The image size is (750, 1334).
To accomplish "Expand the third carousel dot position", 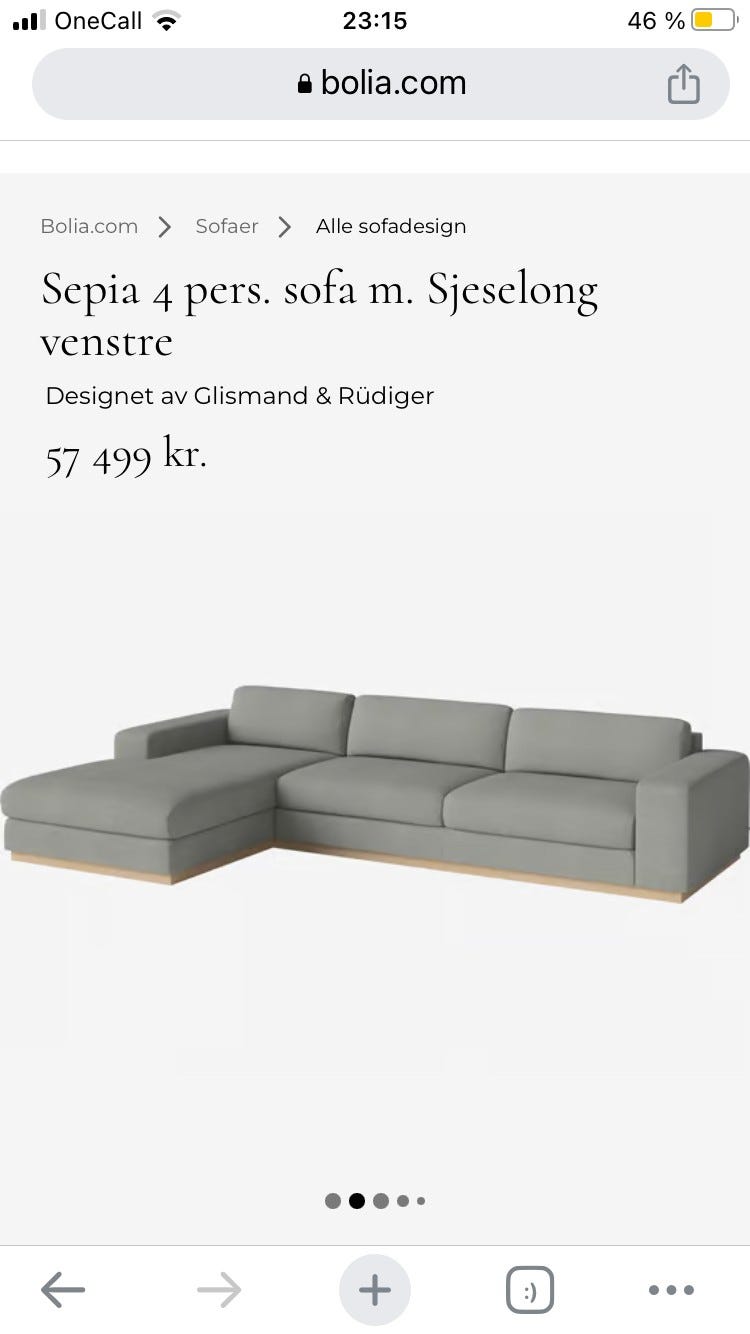I will [380, 1201].
